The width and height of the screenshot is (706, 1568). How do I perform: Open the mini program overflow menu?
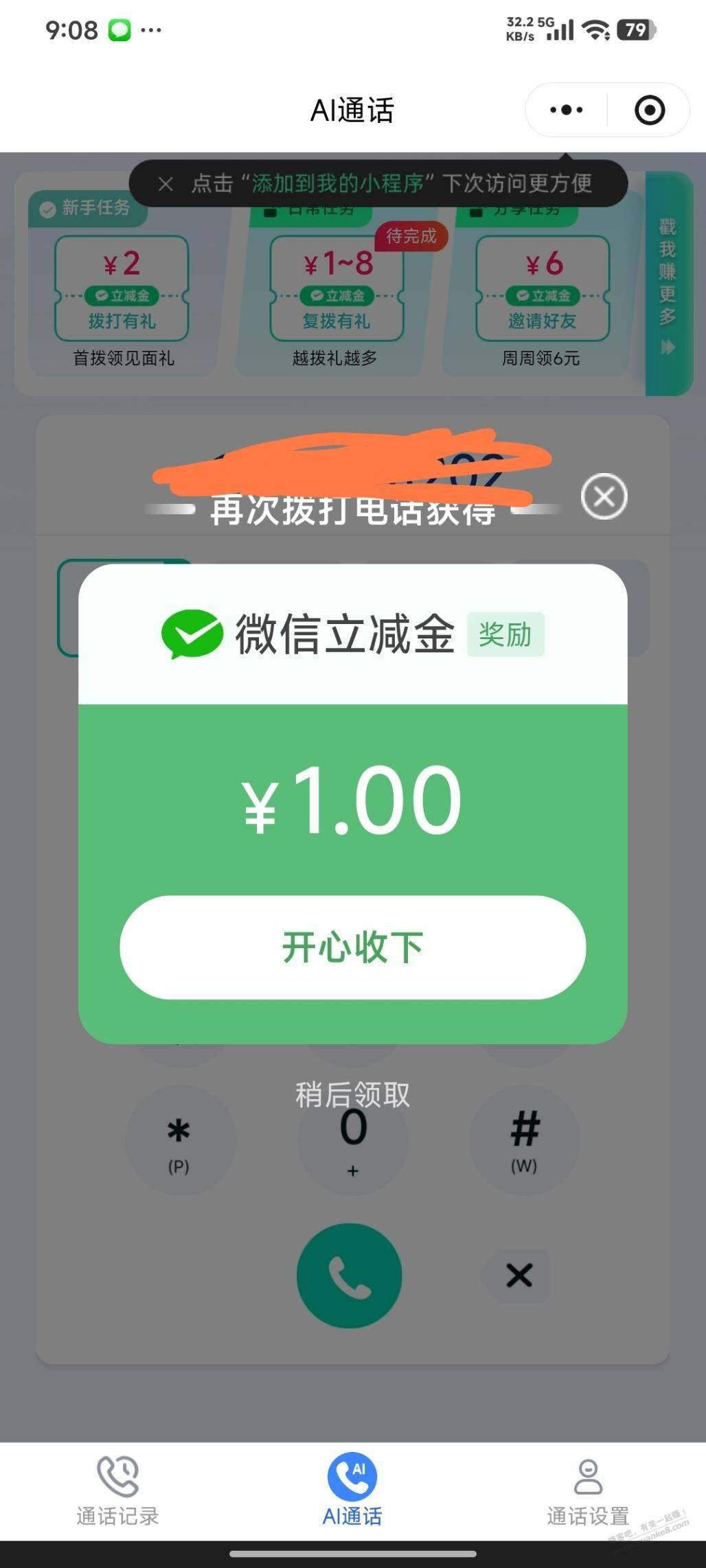(567, 110)
